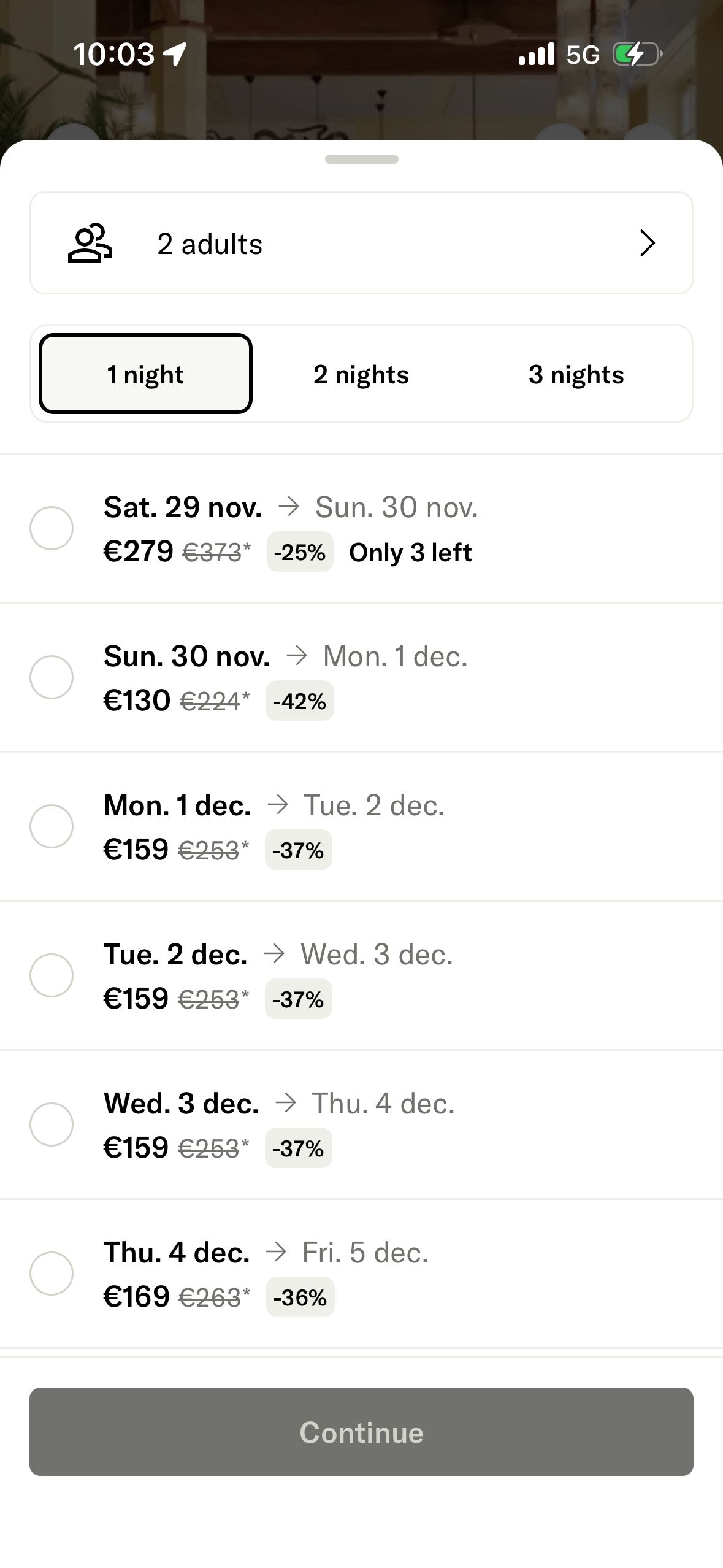Click the arrow next to Mon. 1 dec.
The height and width of the screenshot is (1568, 723).
278,805
